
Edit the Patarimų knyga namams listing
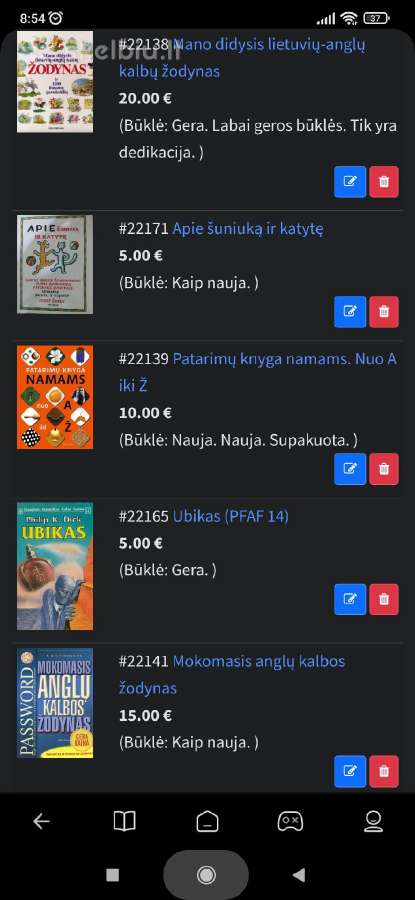[x=350, y=469]
